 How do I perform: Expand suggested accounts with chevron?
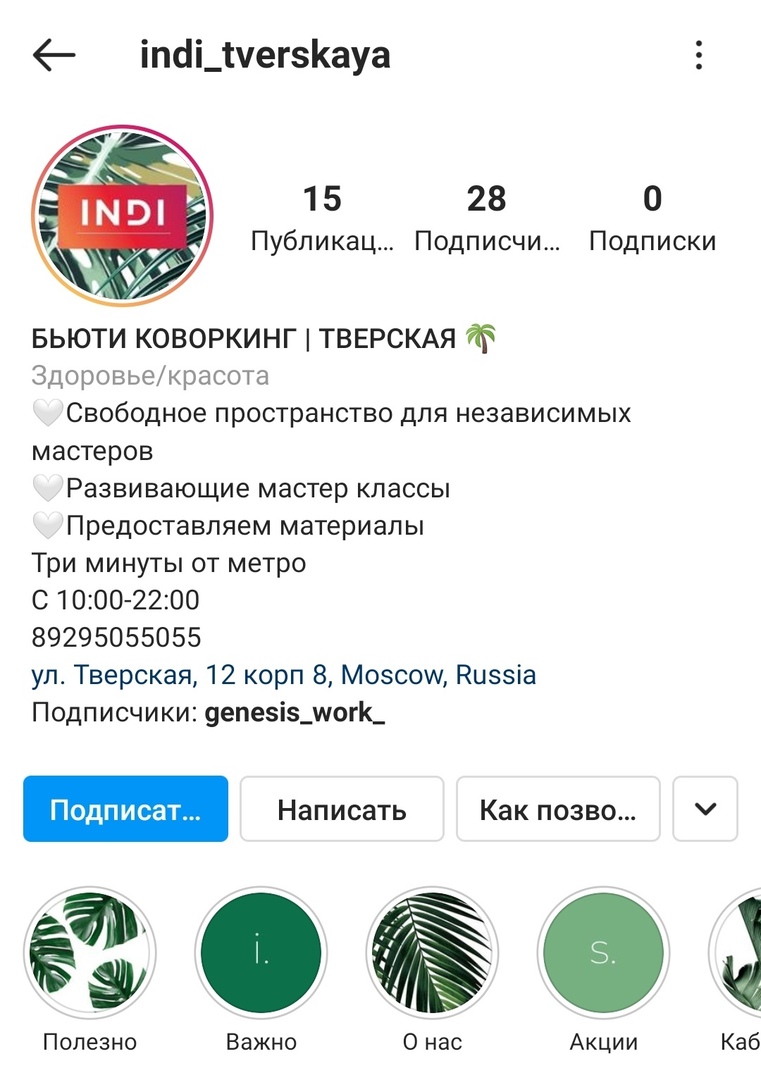pyautogui.click(x=706, y=809)
